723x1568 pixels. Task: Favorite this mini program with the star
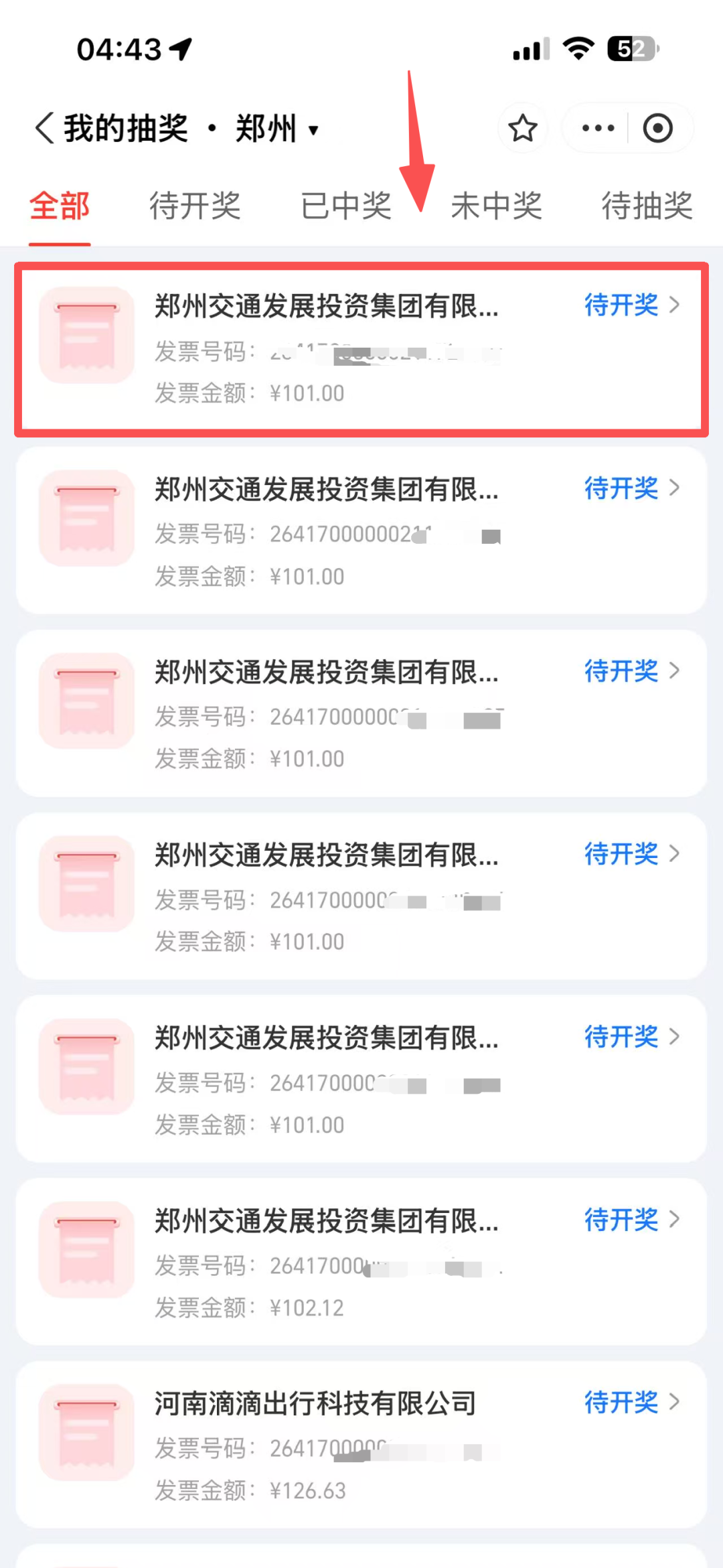click(x=523, y=128)
